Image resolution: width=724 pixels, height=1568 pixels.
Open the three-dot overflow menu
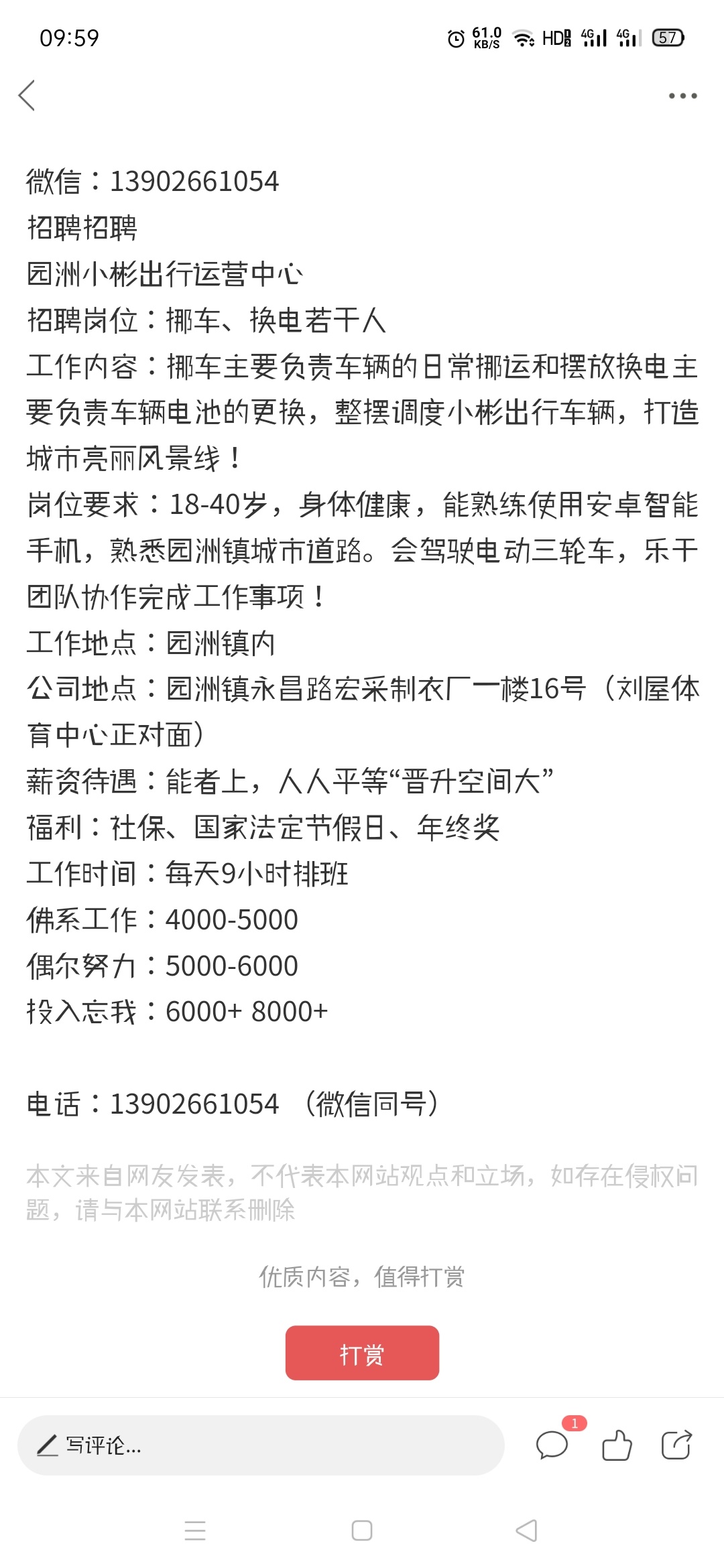pos(682,96)
